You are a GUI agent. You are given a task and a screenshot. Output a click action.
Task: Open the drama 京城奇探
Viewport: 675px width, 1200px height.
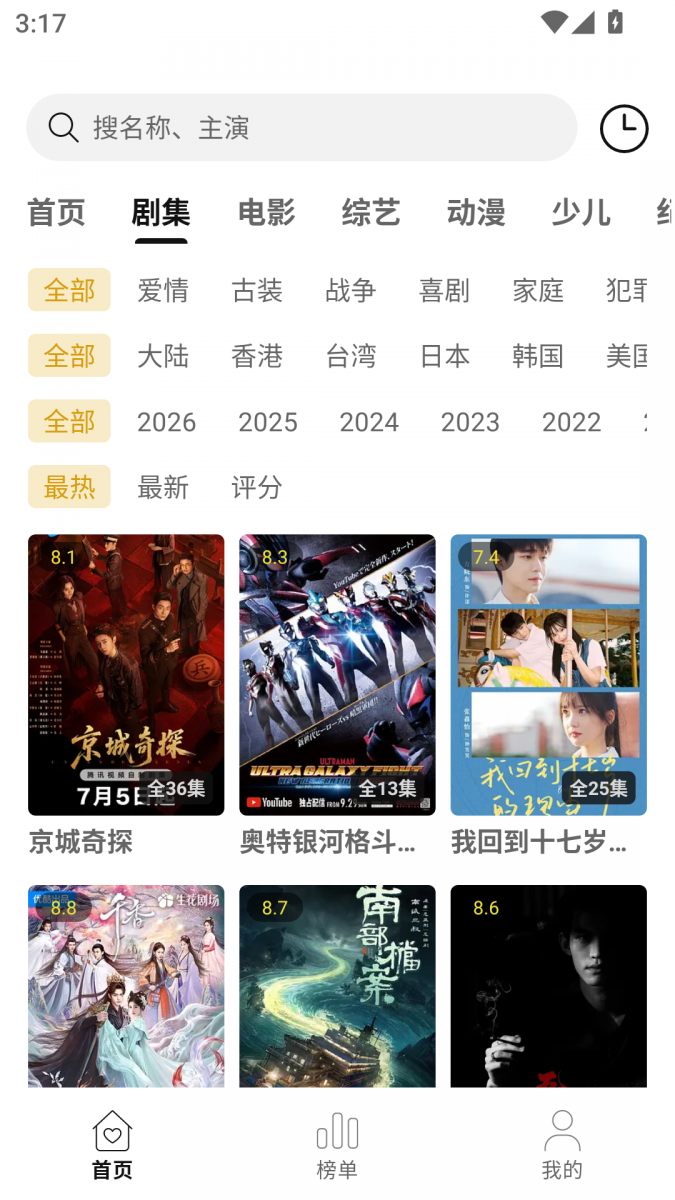click(x=126, y=695)
